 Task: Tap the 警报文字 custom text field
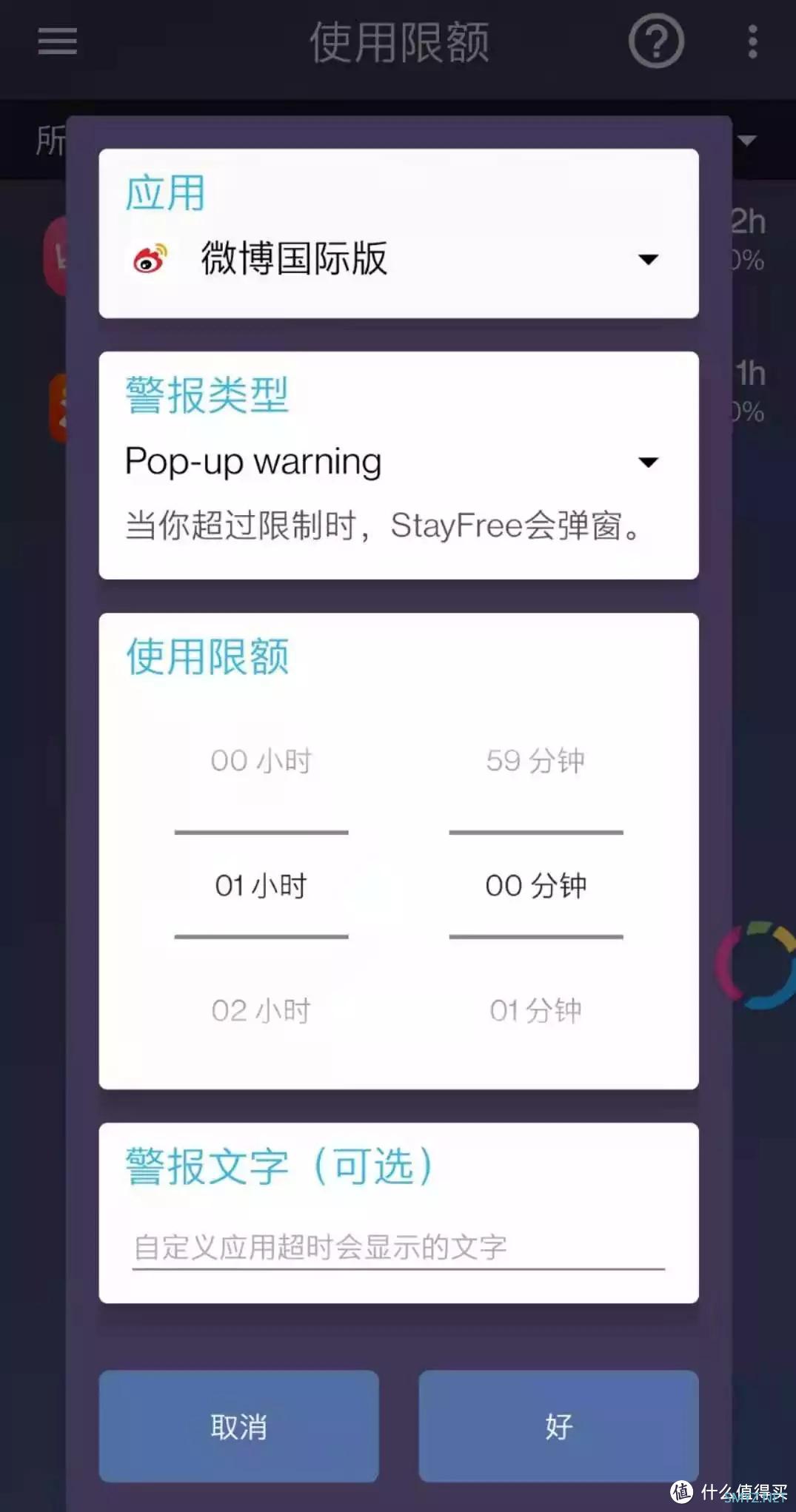click(398, 1248)
